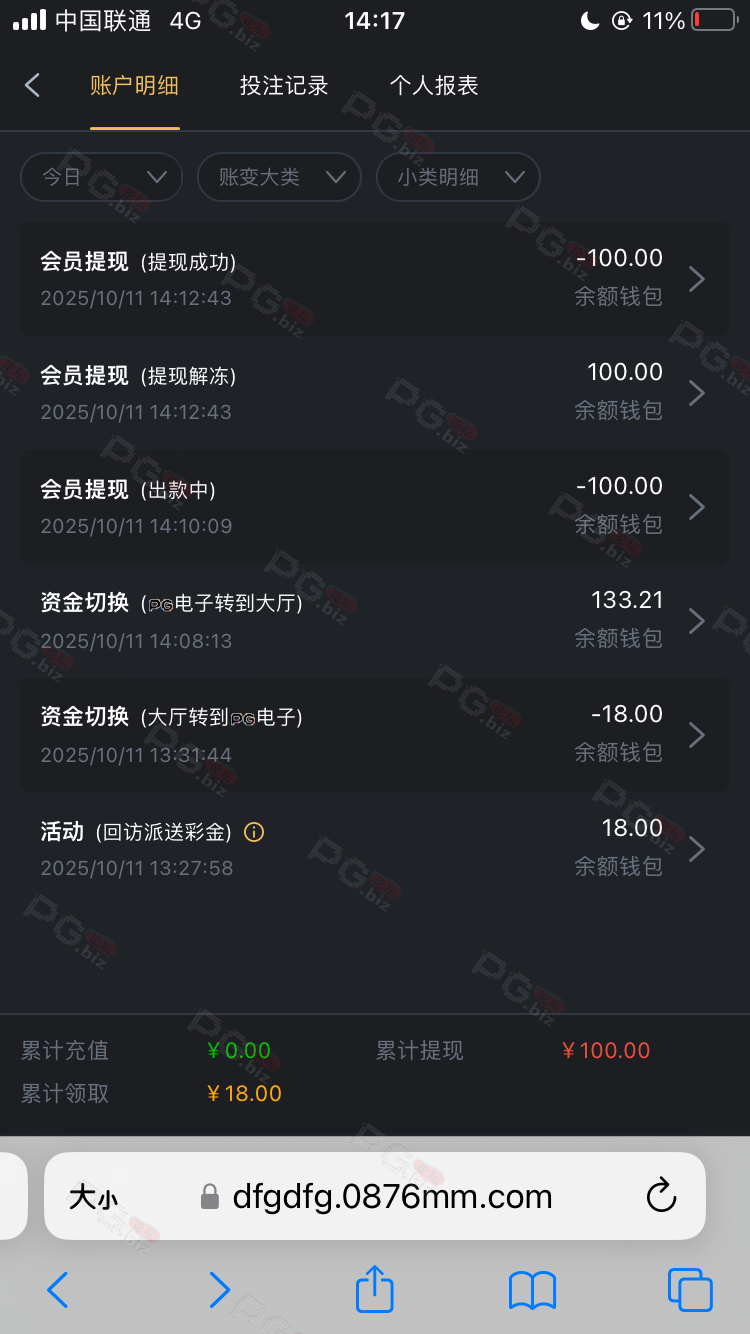This screenshot has height=1334, width=750.
Task: Open the 个人报表 tab
Action: tap(434, 86)
